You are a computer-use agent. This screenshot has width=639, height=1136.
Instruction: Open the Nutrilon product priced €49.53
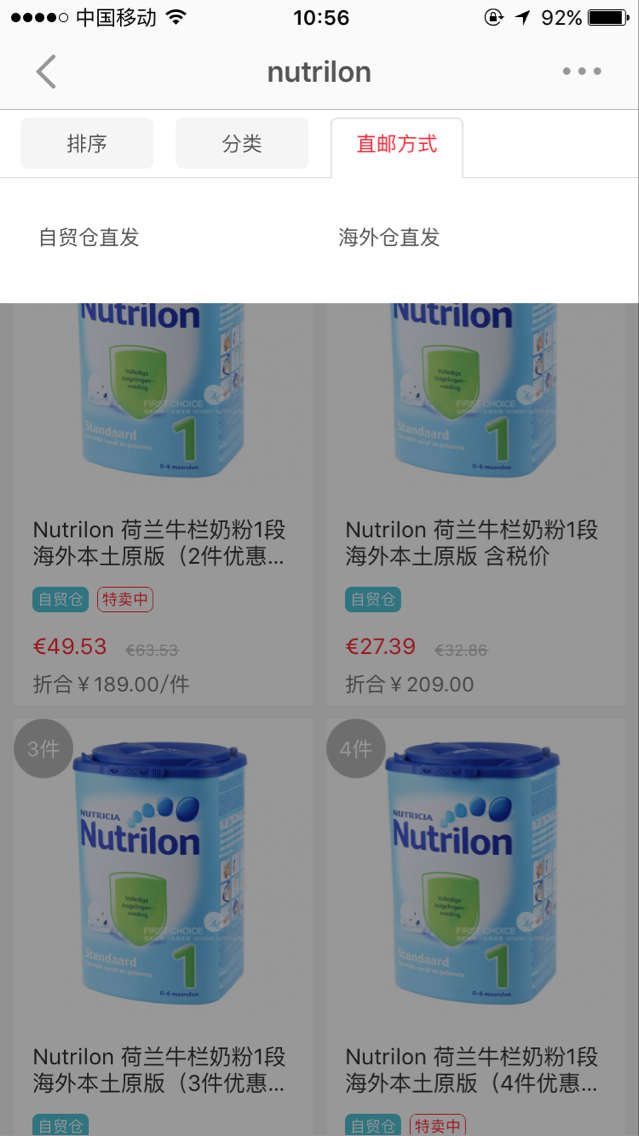(163, 504)
